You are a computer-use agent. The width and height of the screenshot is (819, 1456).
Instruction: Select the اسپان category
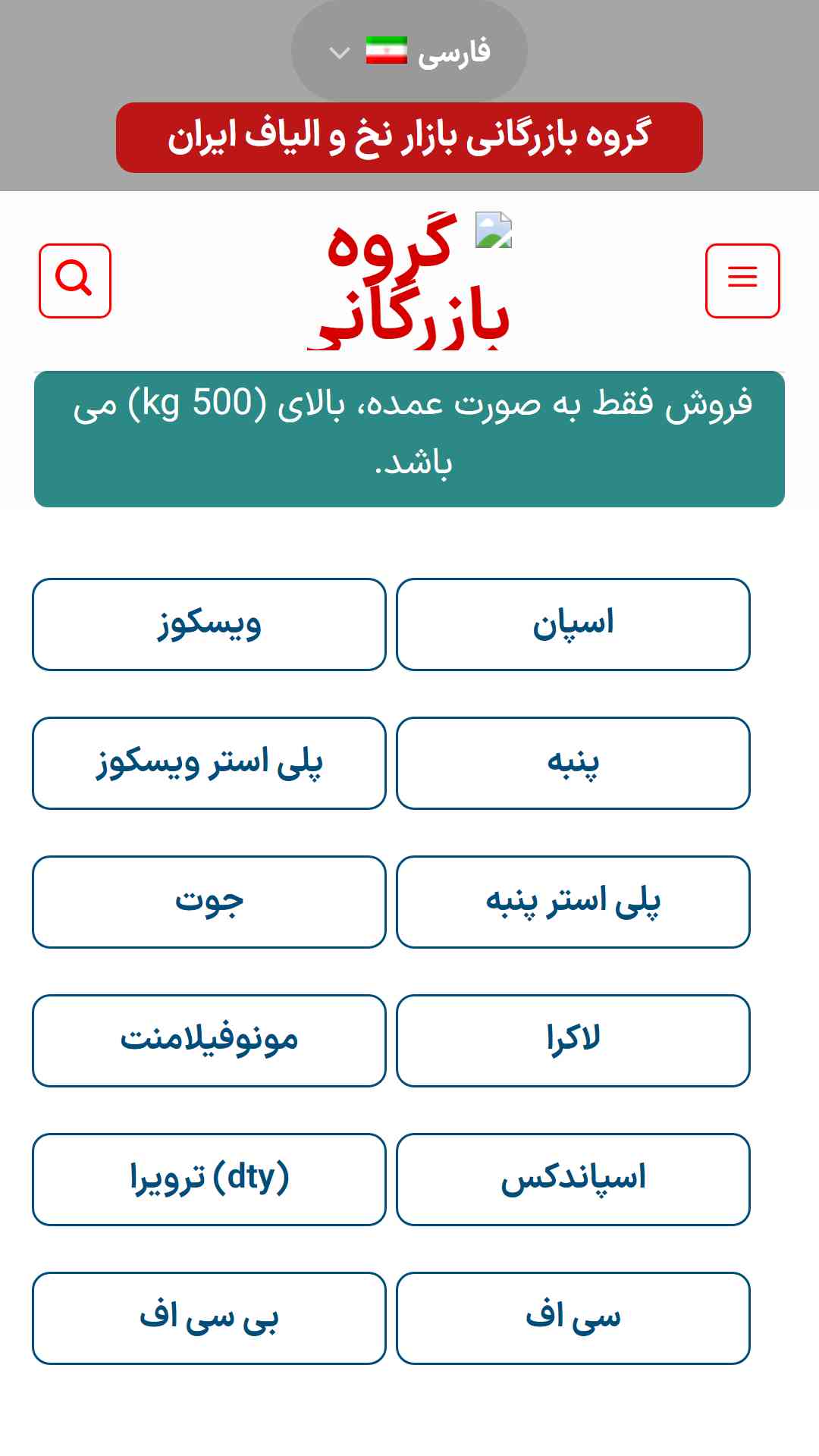[x=573, y=624]
